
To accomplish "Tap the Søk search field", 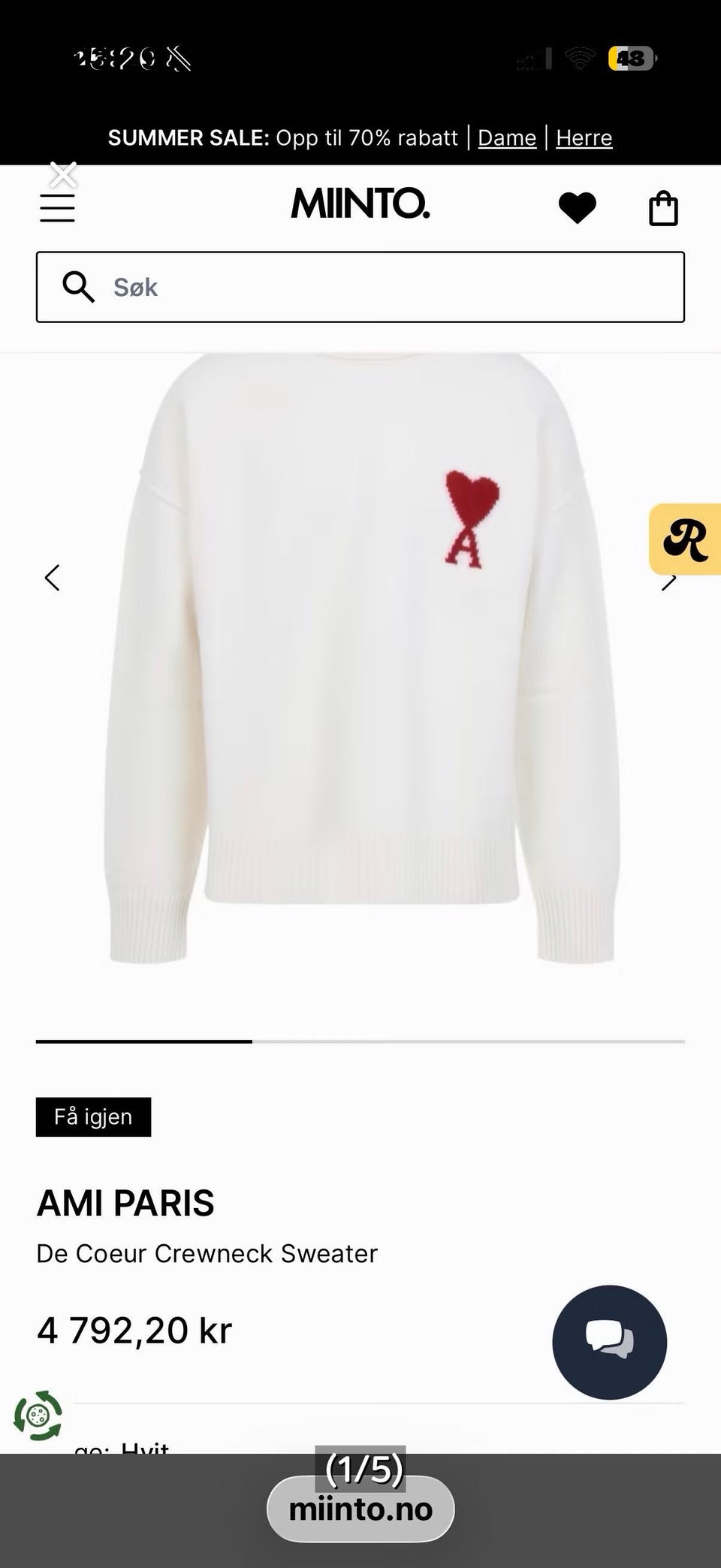I will tap(360, 287).
